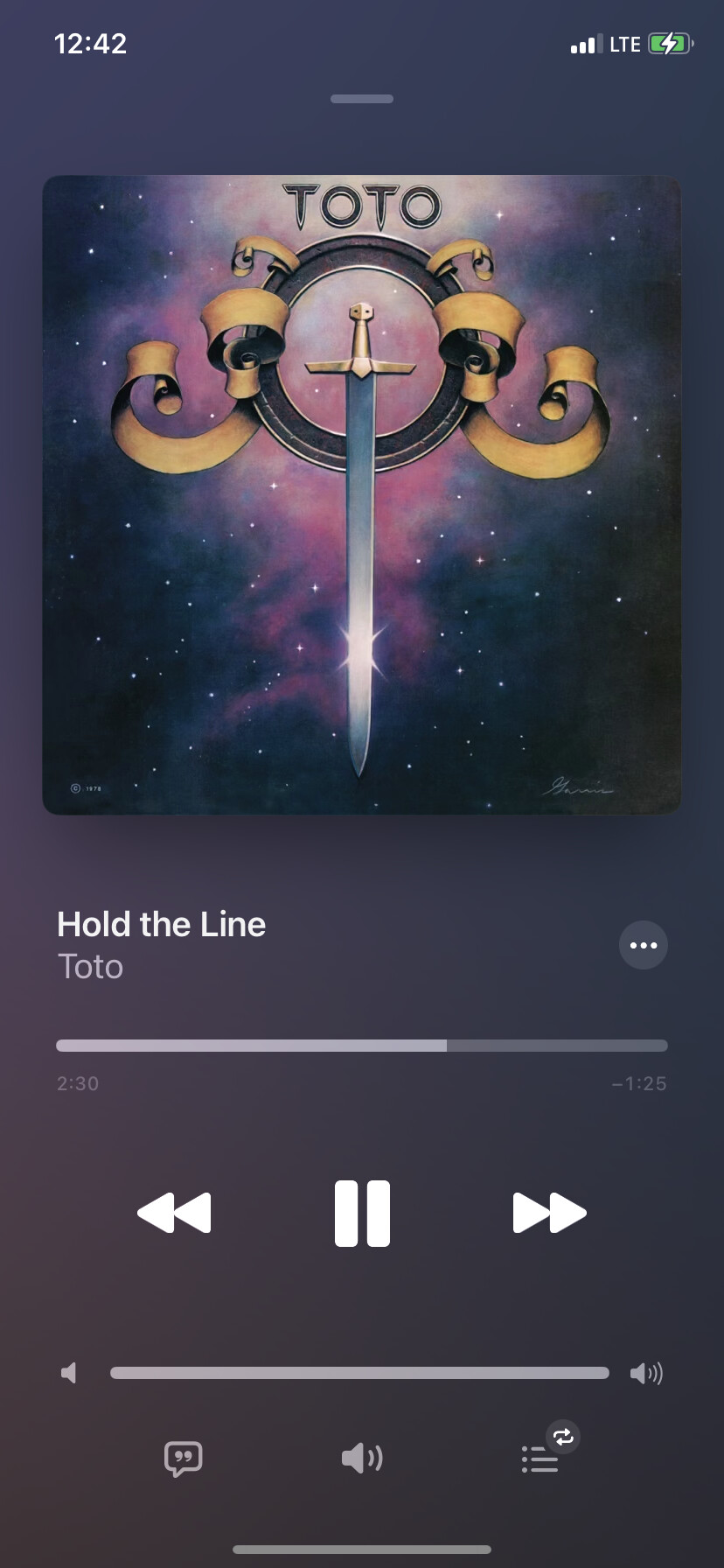The width and height of the screenshot is (724, 1568).
Task: Show lyrics for Hold the Line
Action: [183, 1459]
